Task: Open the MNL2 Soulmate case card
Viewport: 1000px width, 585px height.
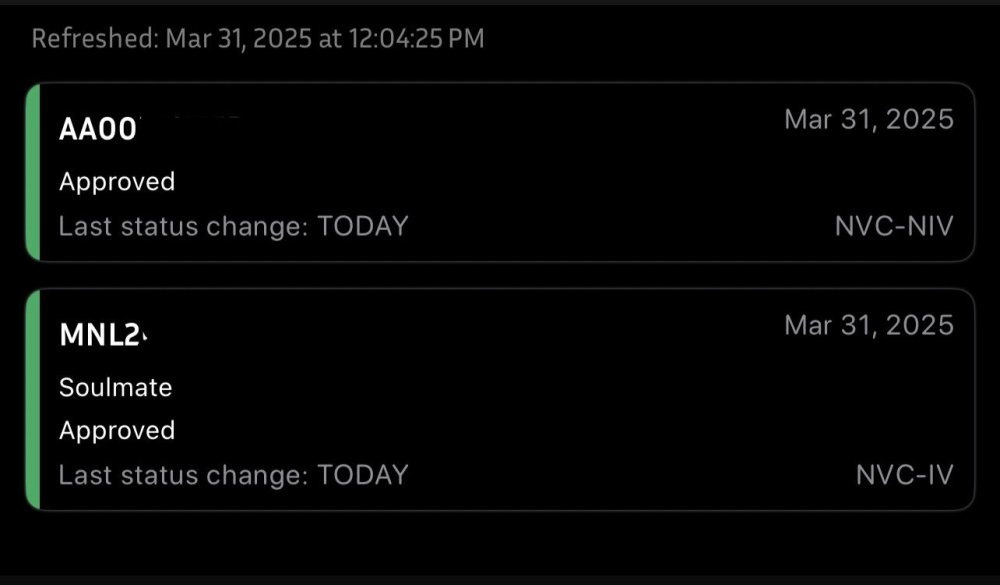Action: tap(500, 400)
